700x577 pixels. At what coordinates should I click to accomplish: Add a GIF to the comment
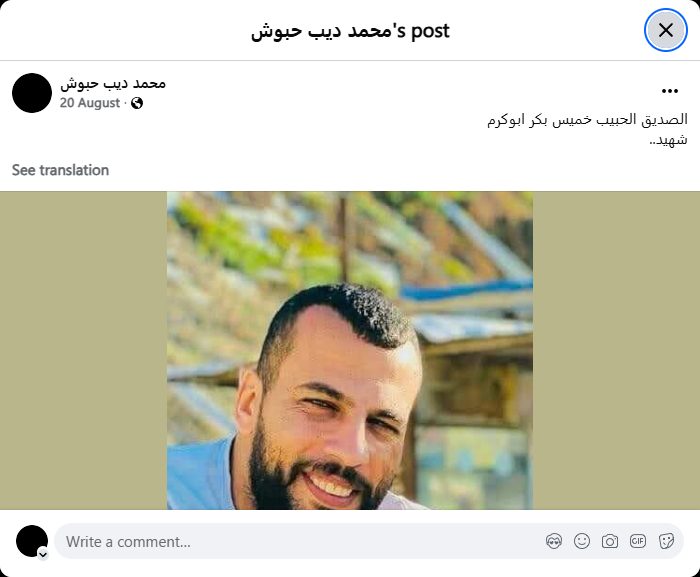(638, 541)
